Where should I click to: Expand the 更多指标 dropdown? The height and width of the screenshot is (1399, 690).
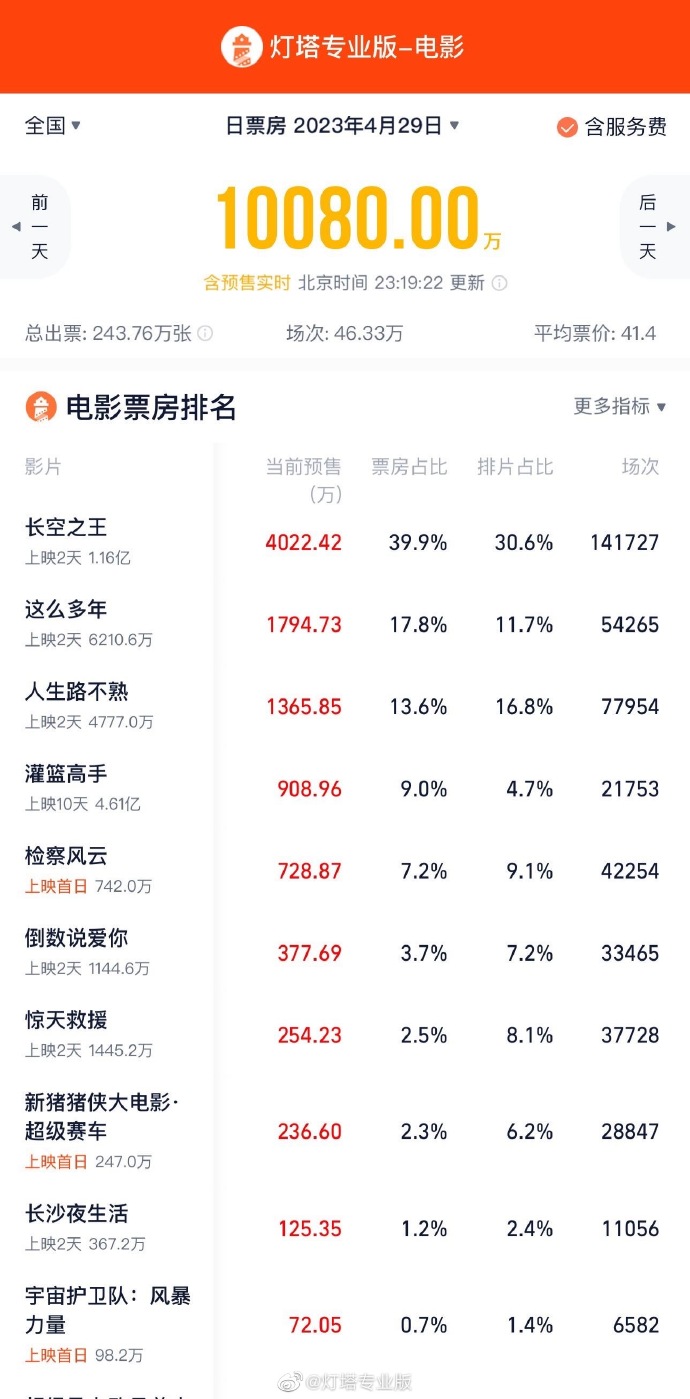click(619, 406)
